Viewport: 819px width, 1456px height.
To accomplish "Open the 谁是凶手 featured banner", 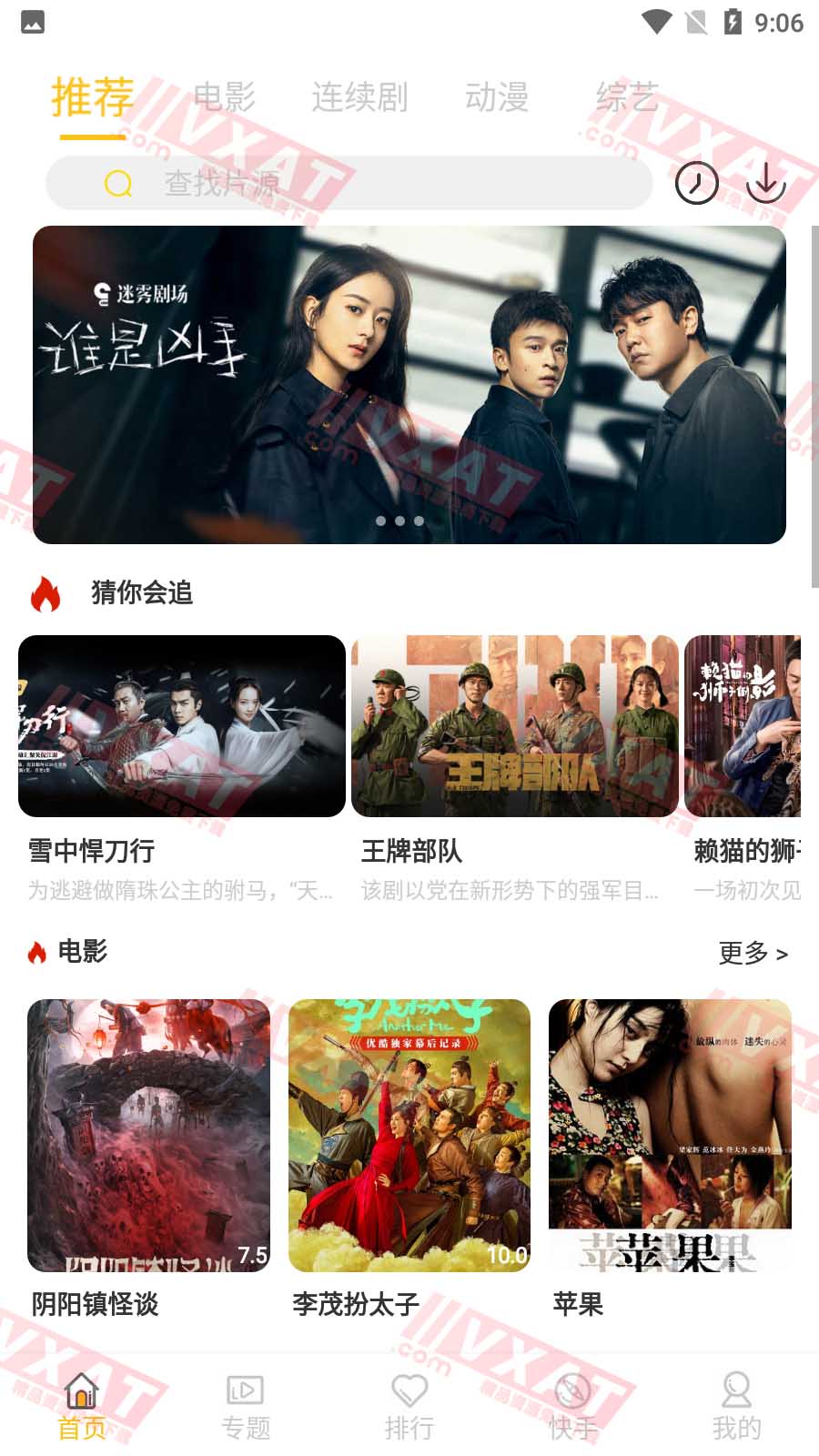I will click(x=409, y=384).
